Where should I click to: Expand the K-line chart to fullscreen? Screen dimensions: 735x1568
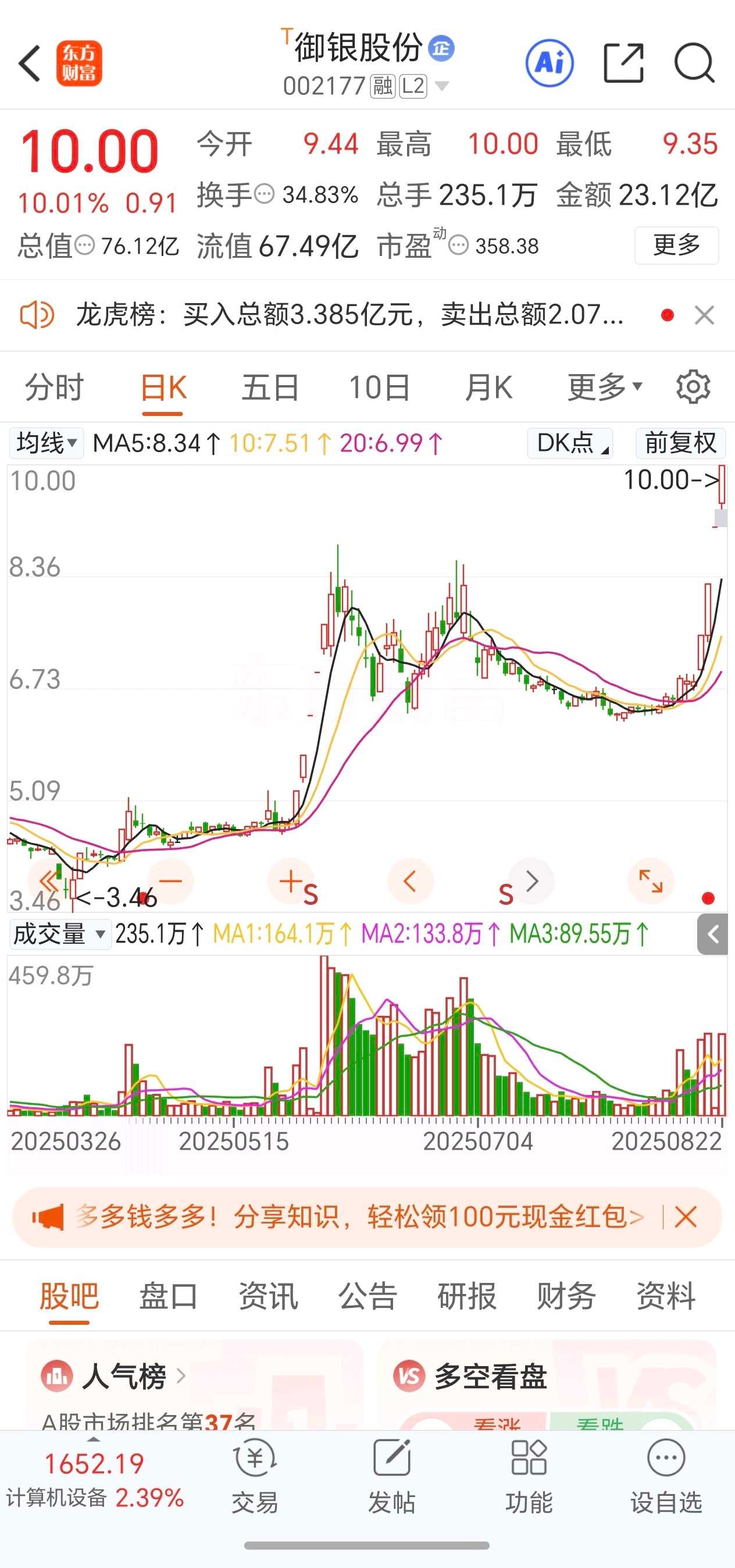[x=651, y=881]
